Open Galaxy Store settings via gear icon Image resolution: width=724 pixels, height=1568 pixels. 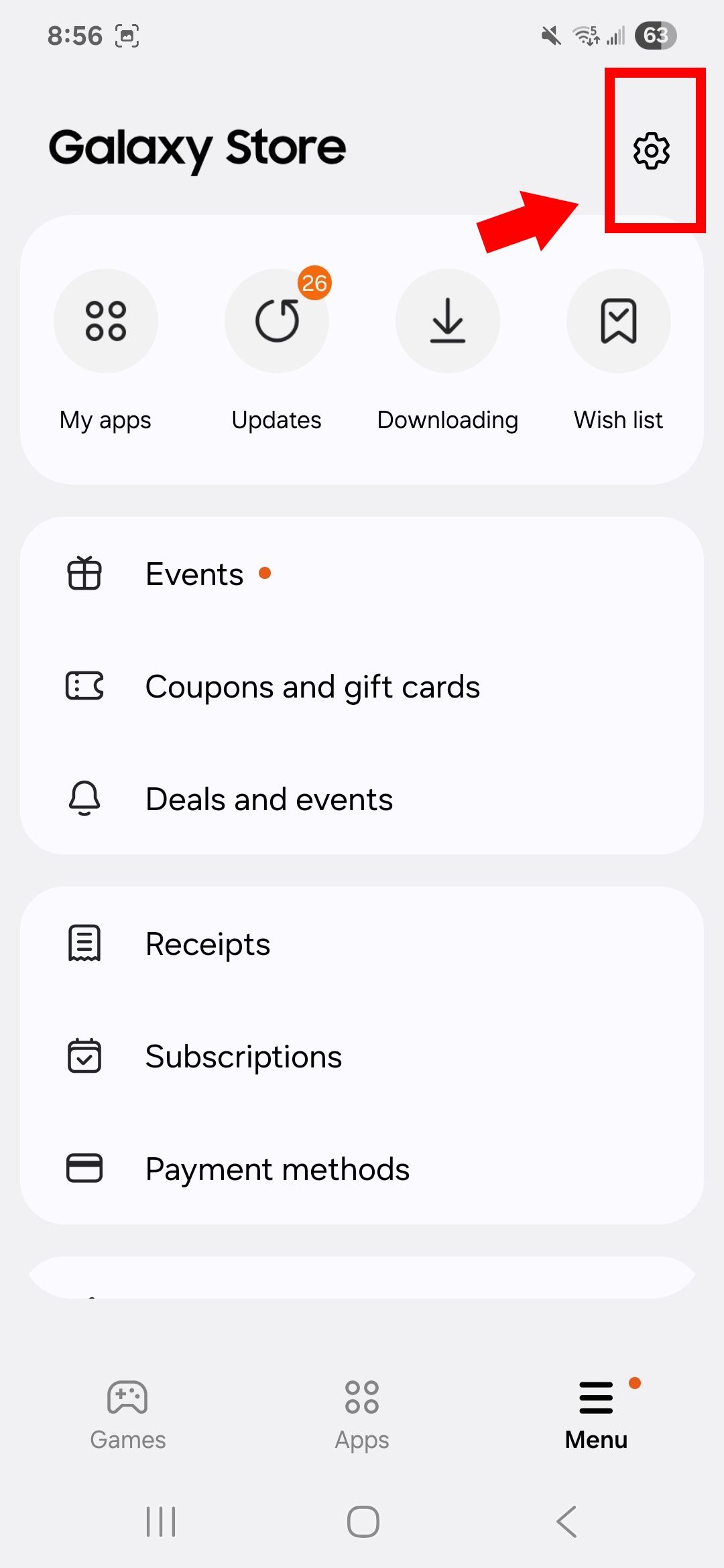coord(652,151)
